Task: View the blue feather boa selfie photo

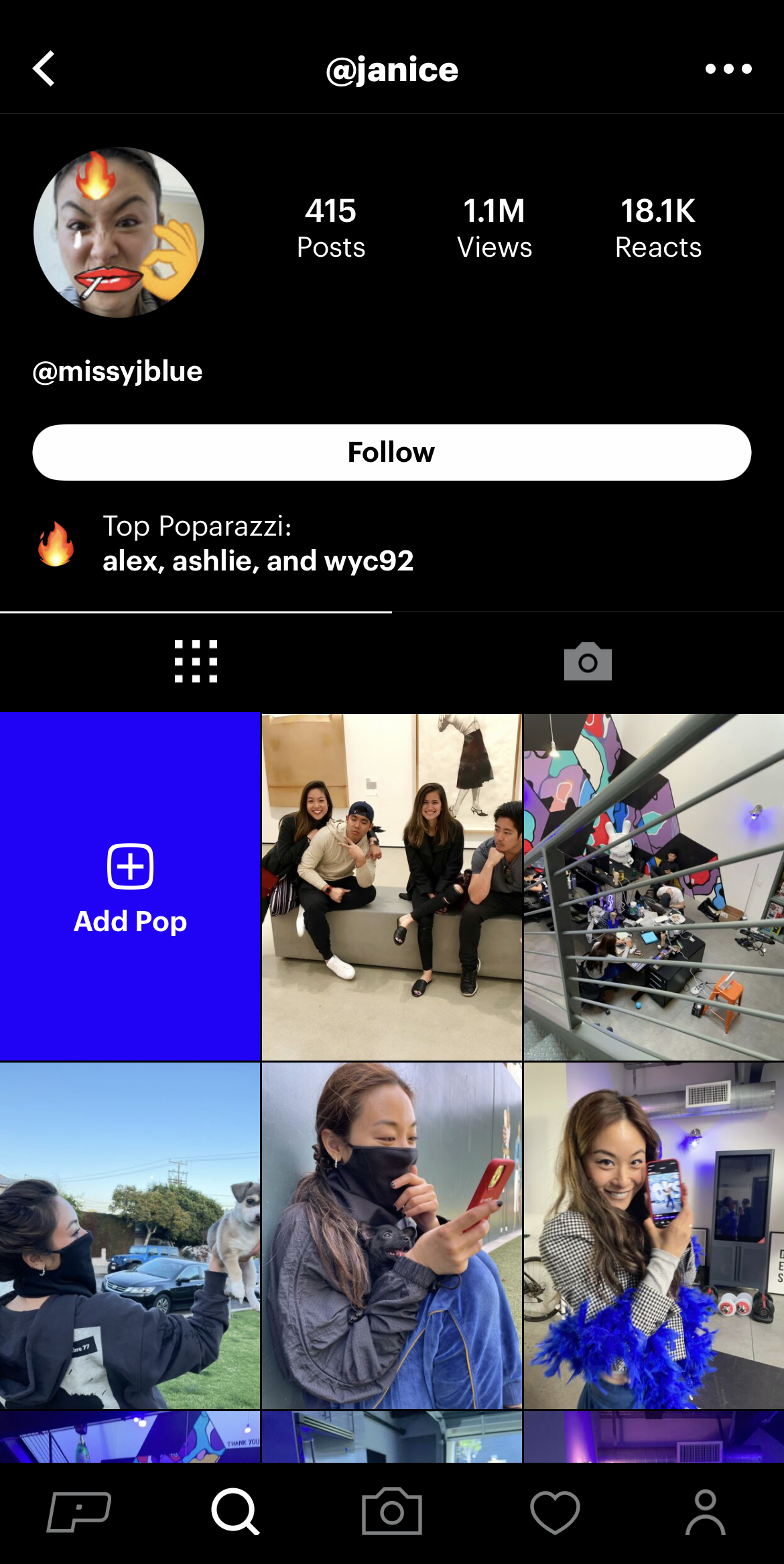Action: [653, 1237]
